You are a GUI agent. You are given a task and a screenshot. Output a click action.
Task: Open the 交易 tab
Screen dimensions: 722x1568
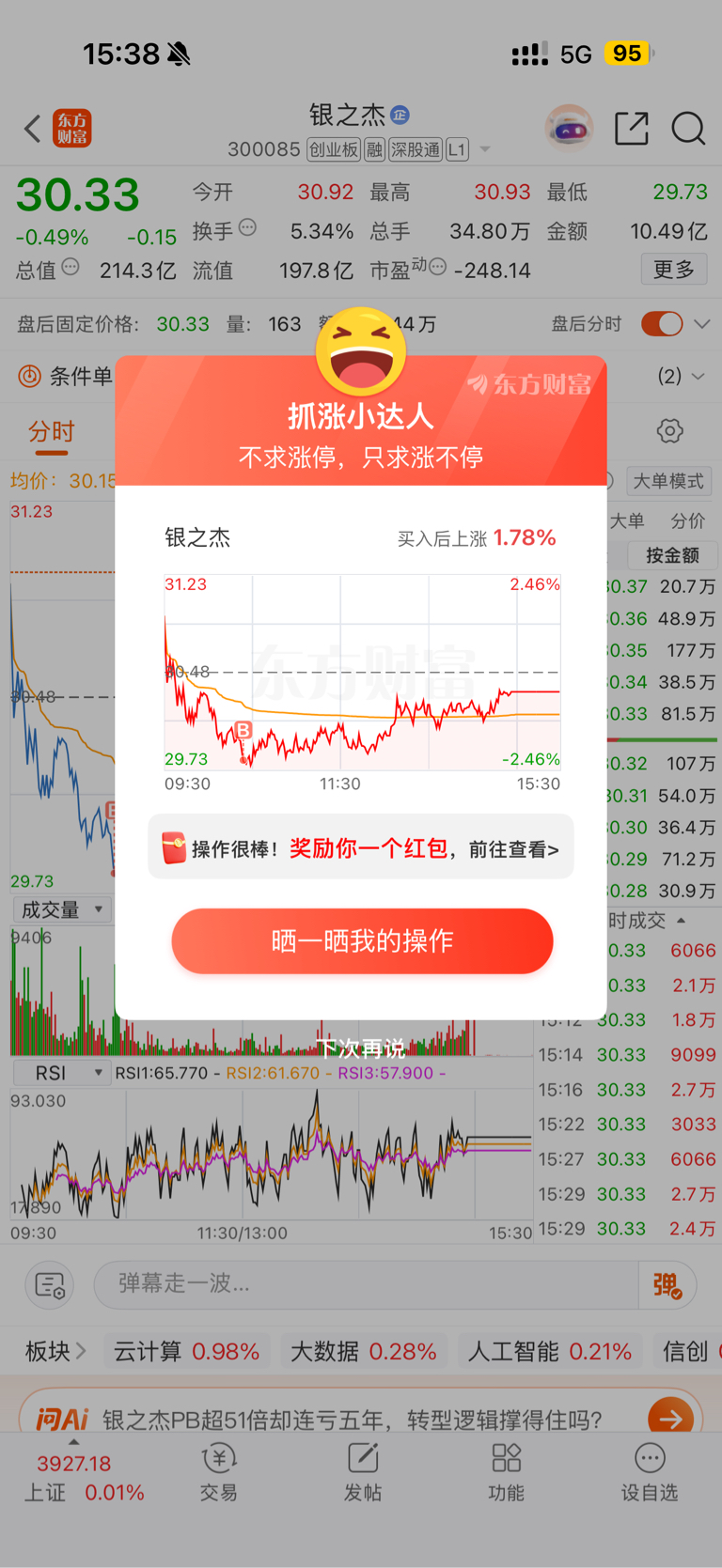pyautogui.click(x=219, y=1471)
